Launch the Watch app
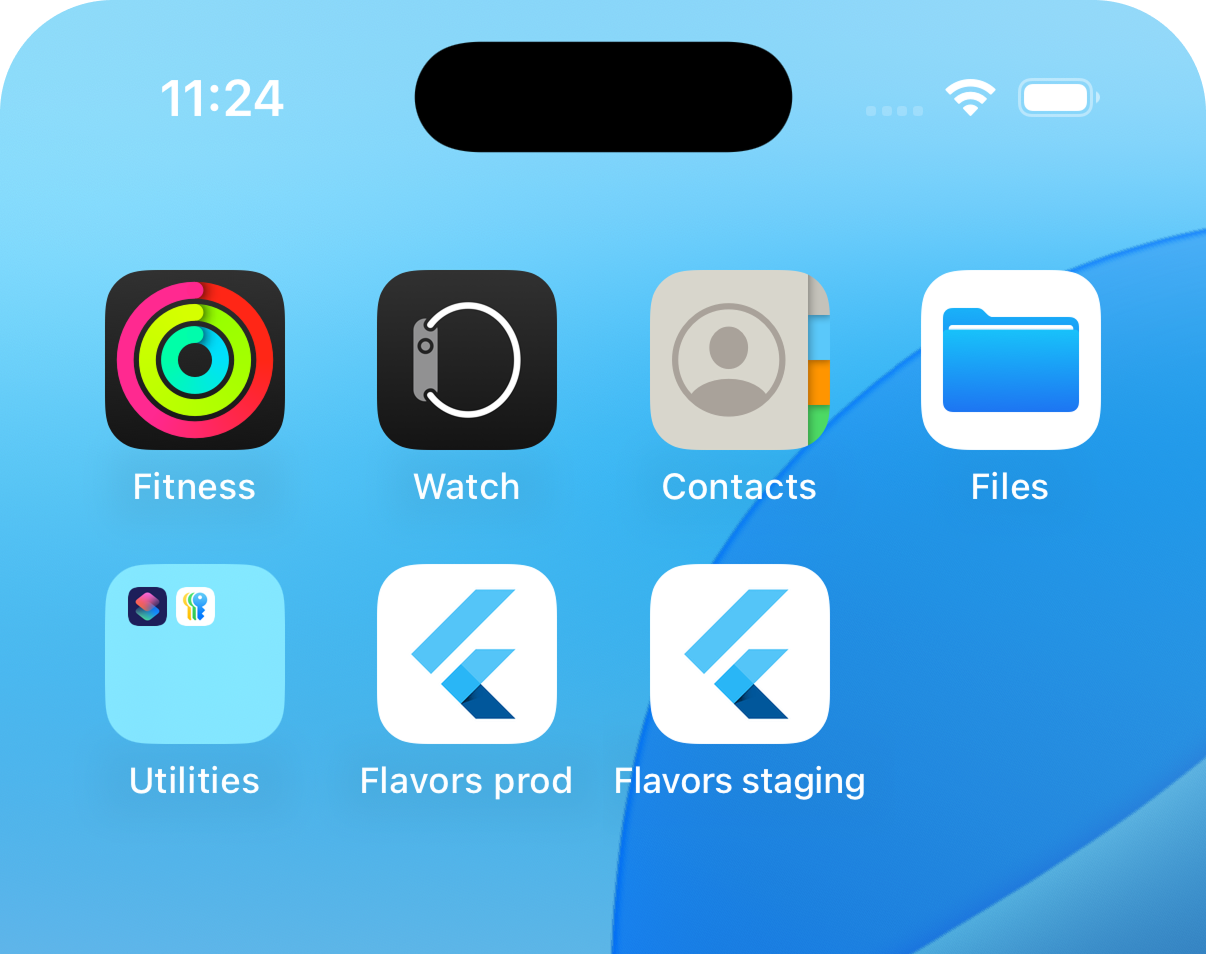Image resolution: width=1206 pixels, height=954 pixels. click(467, 359)
